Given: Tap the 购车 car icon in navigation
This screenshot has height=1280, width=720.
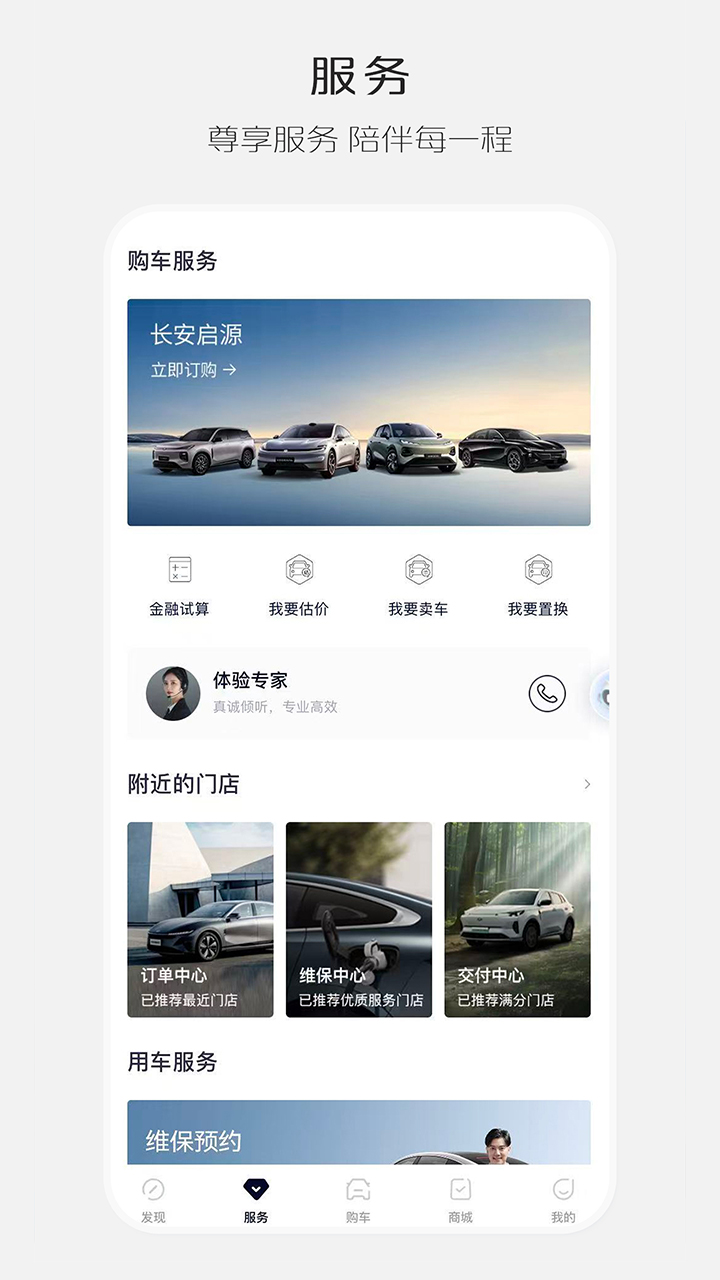Looking at the screenshot, I should (x=359, y=1192).
